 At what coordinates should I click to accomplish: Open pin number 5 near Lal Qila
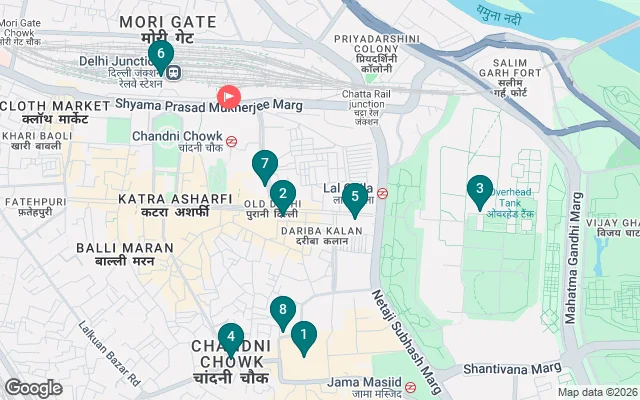click(x=354, y=196)
